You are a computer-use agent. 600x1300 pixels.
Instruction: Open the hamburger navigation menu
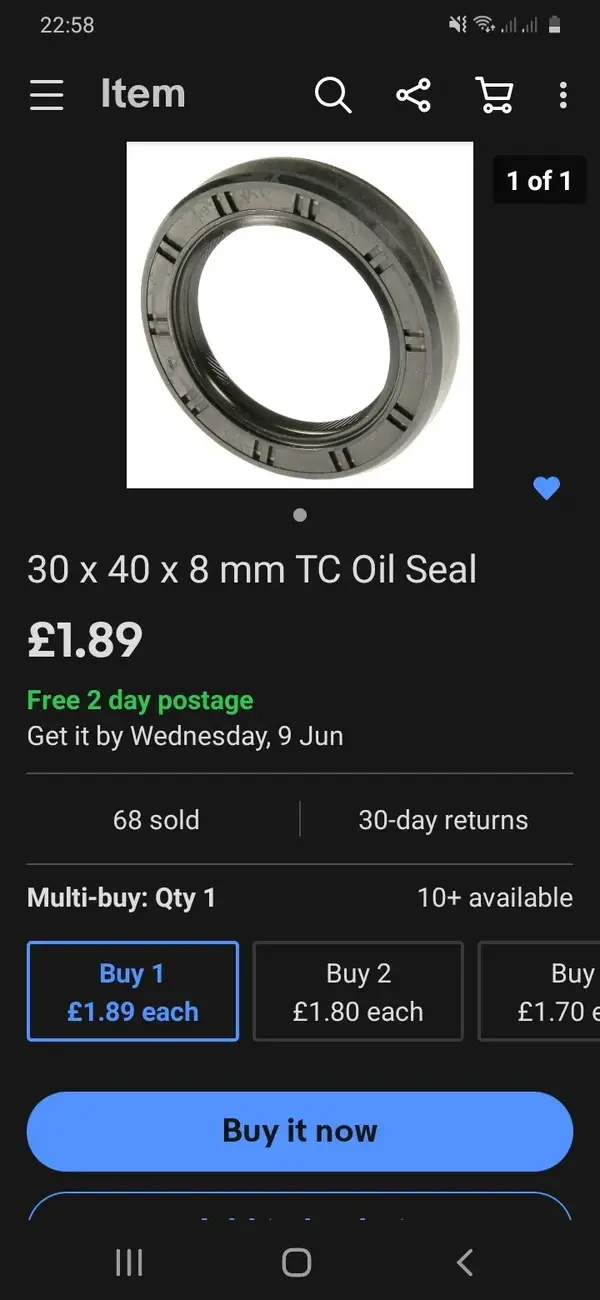pos(46,95)
